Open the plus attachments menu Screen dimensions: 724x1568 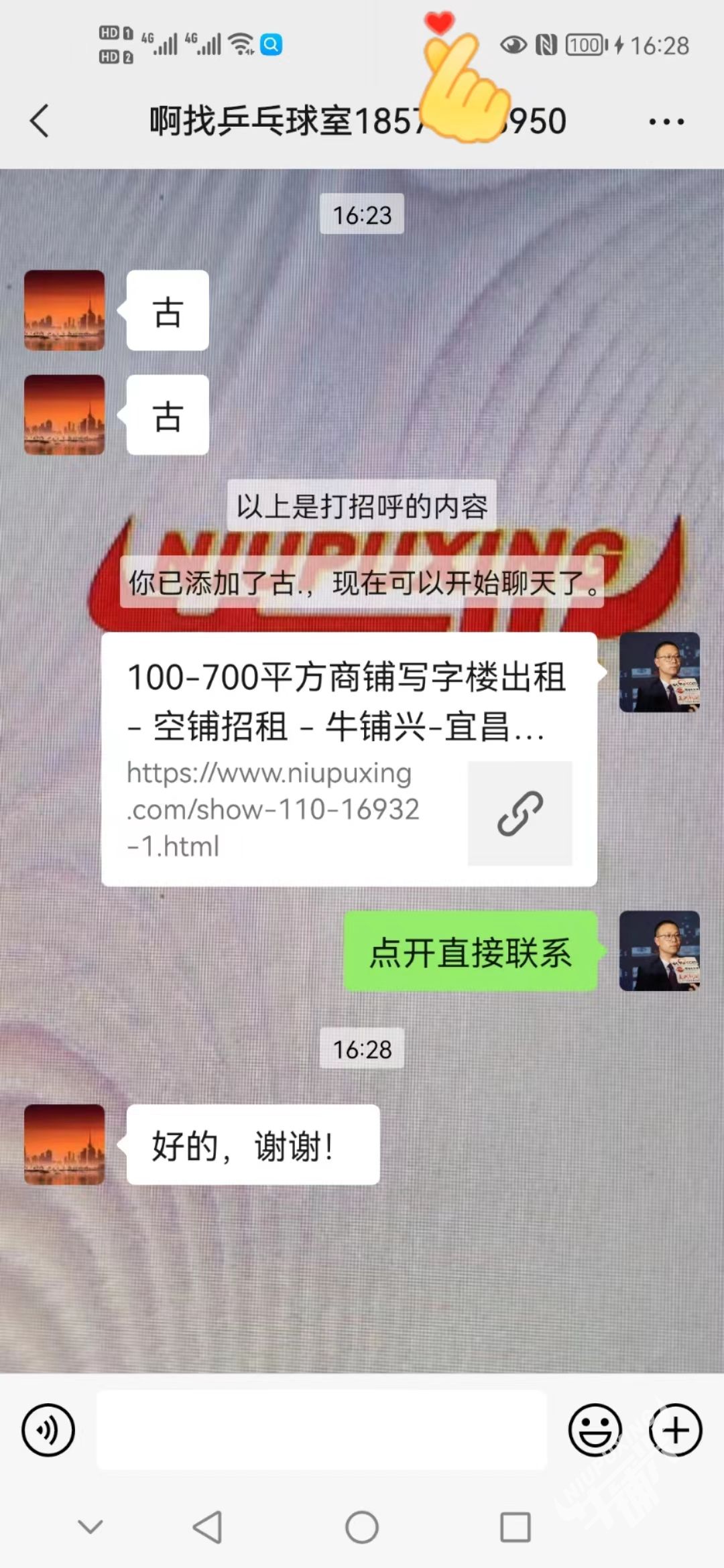click(675, 1429)
